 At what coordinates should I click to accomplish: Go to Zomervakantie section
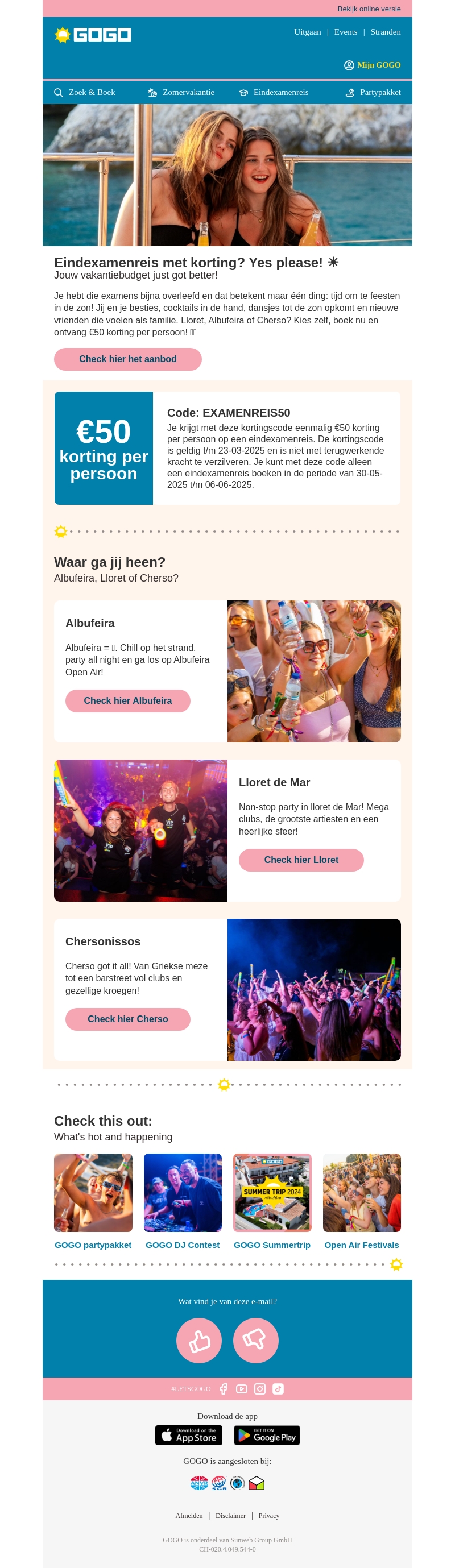[181, 93]
